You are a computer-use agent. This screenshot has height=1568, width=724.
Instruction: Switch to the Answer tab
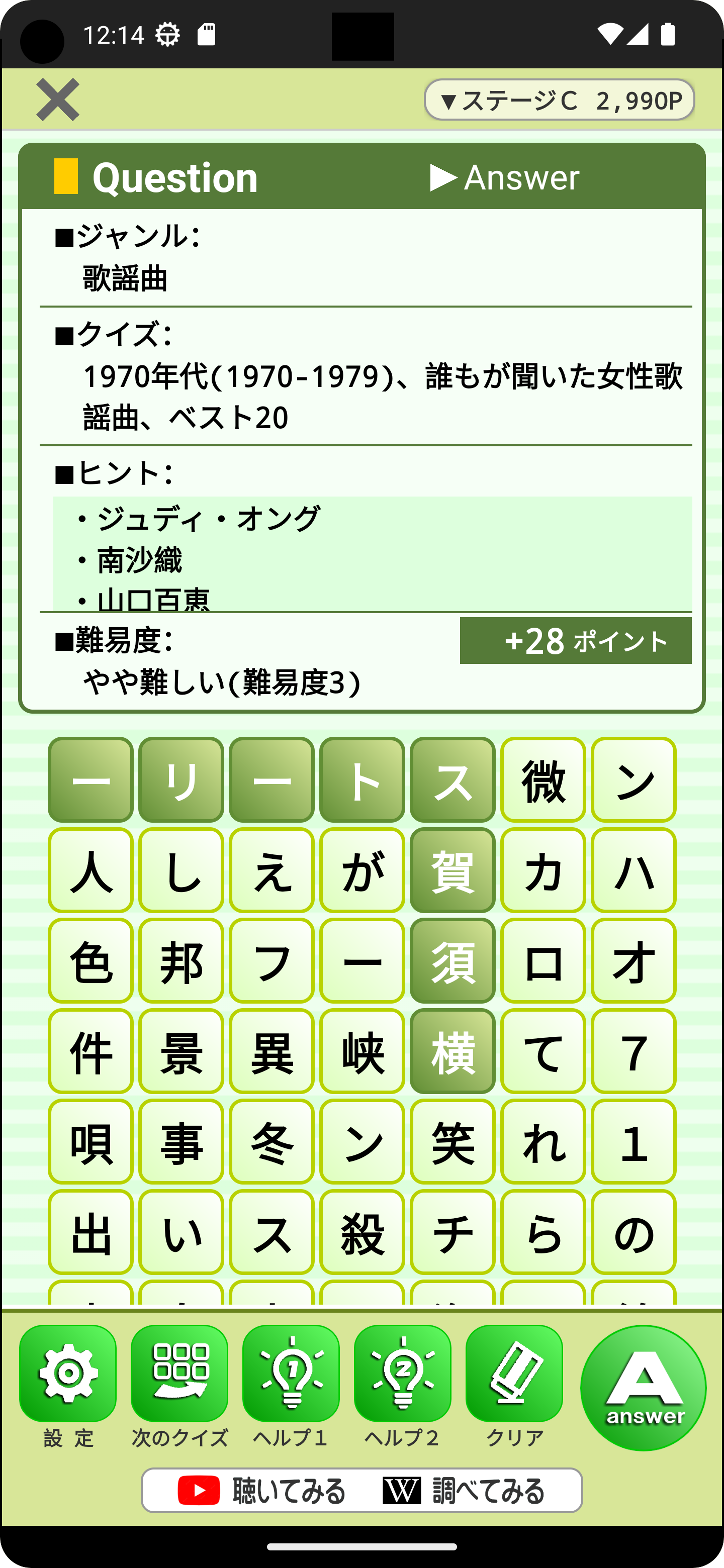pos(505,178)
